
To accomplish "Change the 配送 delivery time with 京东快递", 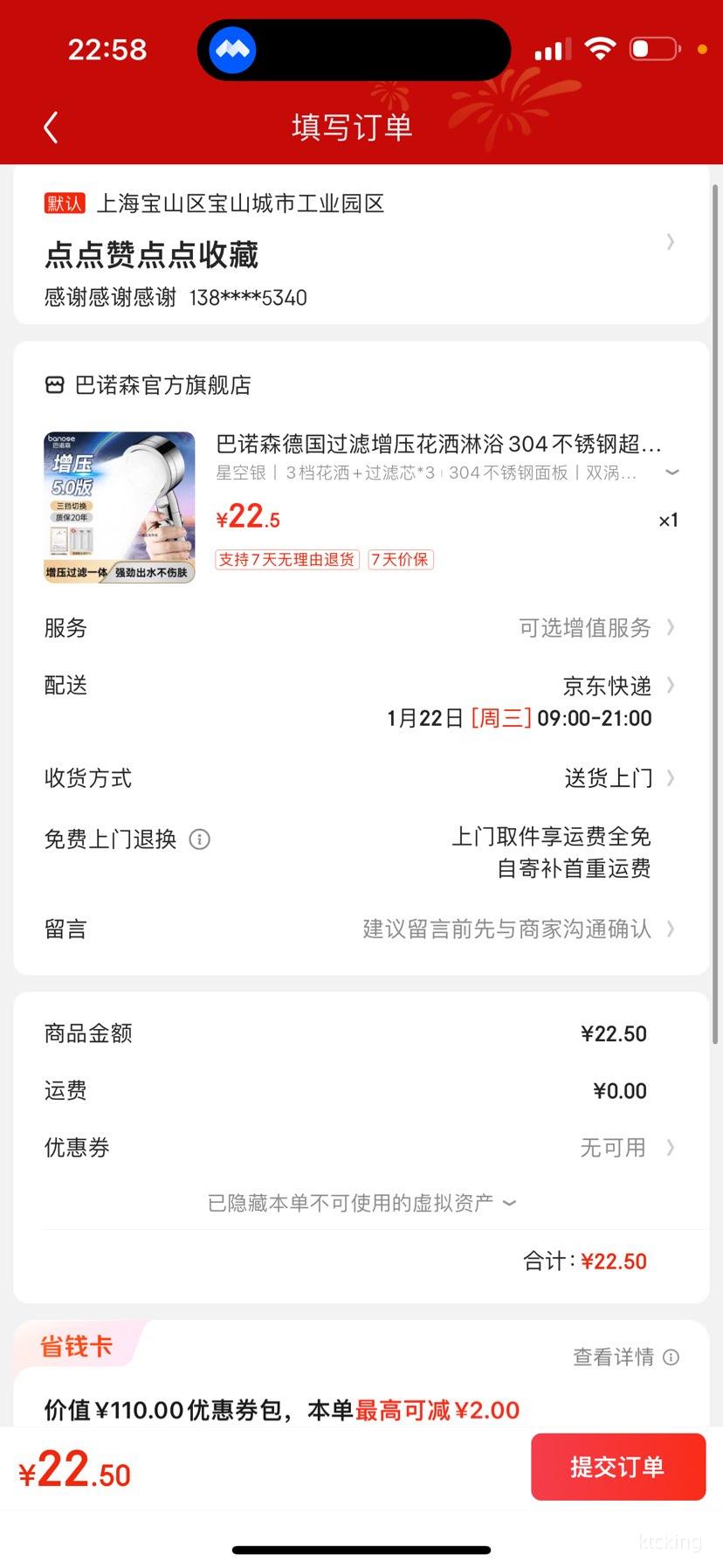I will 361,701.
